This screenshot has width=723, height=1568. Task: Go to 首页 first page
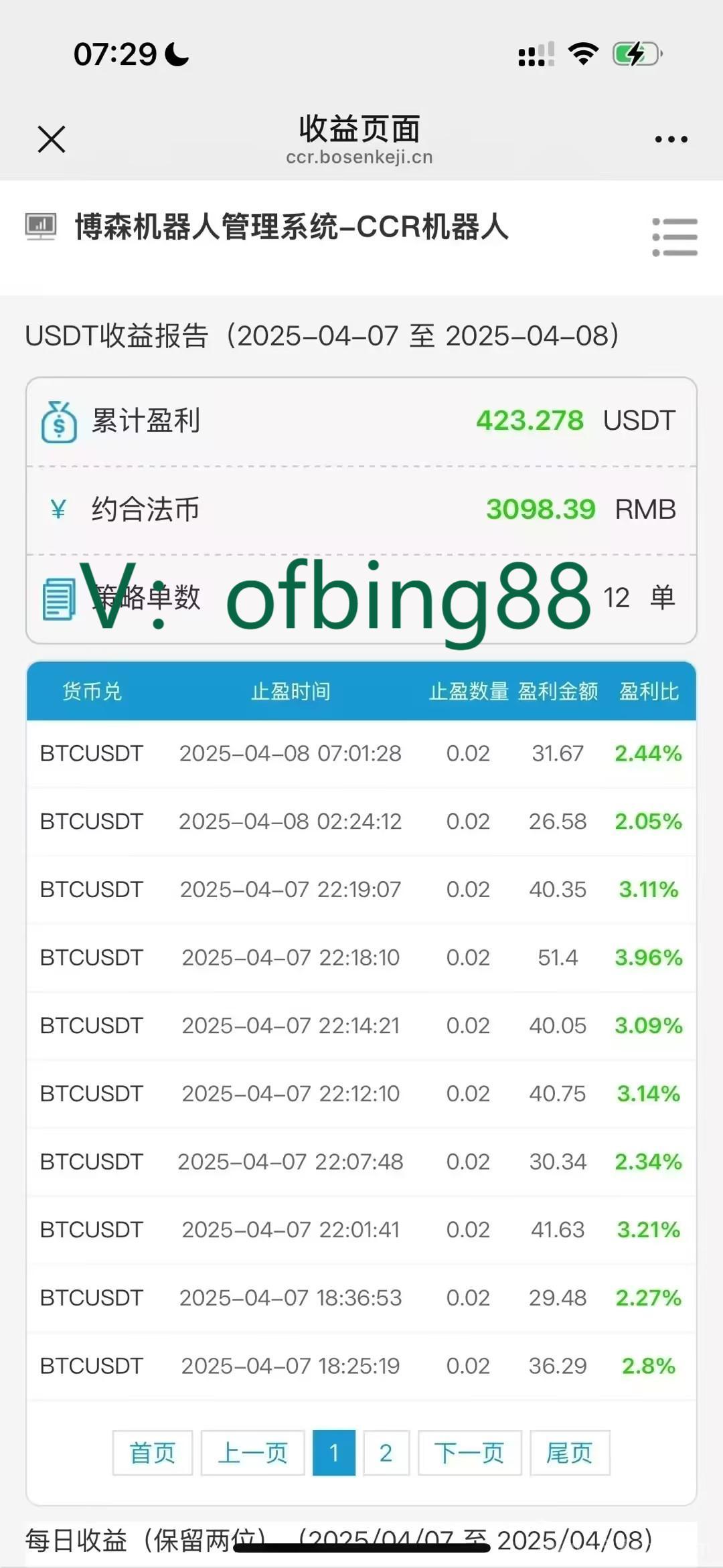(153, 1453)
